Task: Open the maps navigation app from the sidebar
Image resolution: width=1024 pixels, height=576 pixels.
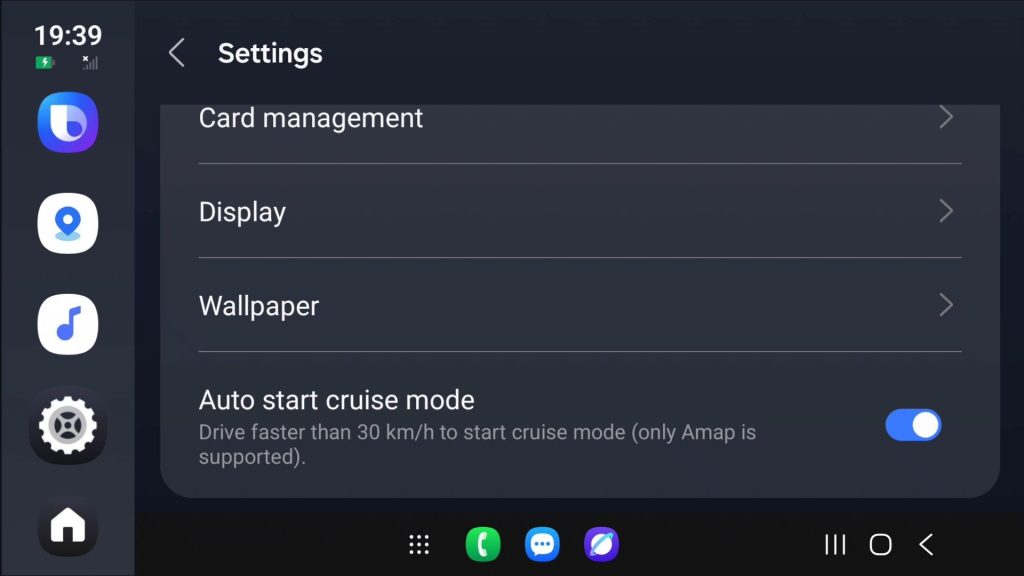Action: tap(68, 224)
